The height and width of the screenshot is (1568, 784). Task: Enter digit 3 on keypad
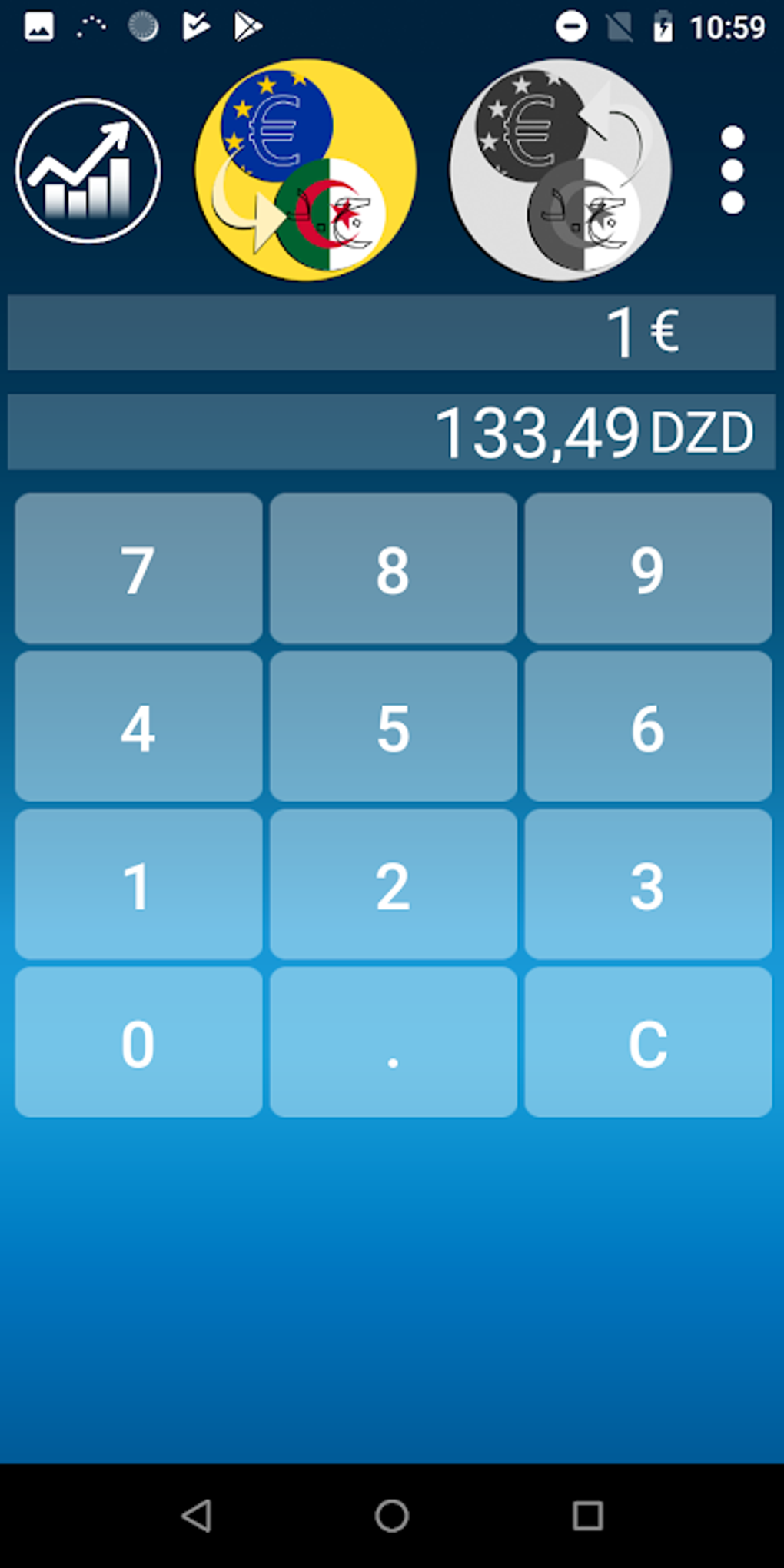click(x=648, y=885)
